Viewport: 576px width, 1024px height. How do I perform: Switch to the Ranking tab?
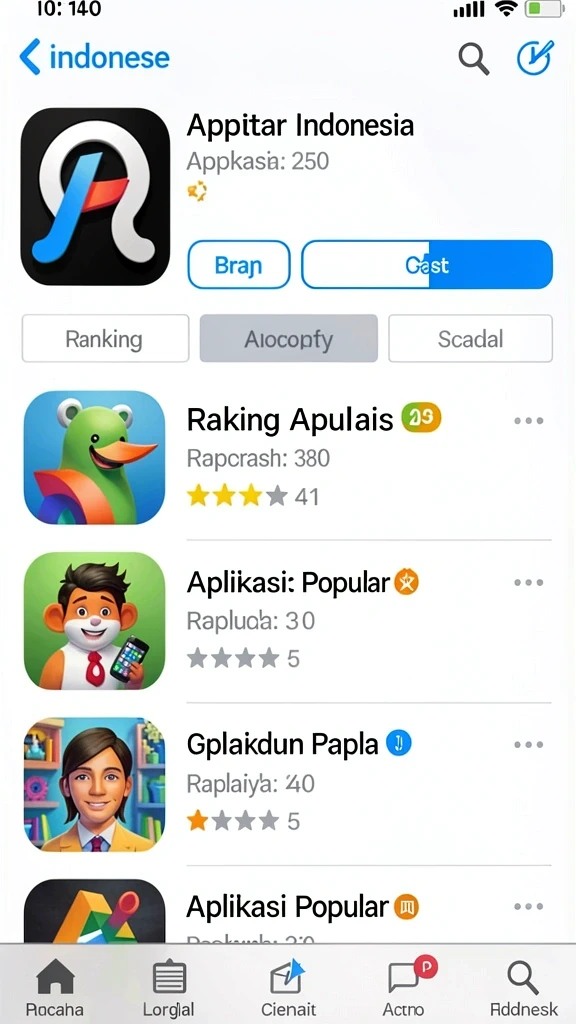click(x=105, y=338)
